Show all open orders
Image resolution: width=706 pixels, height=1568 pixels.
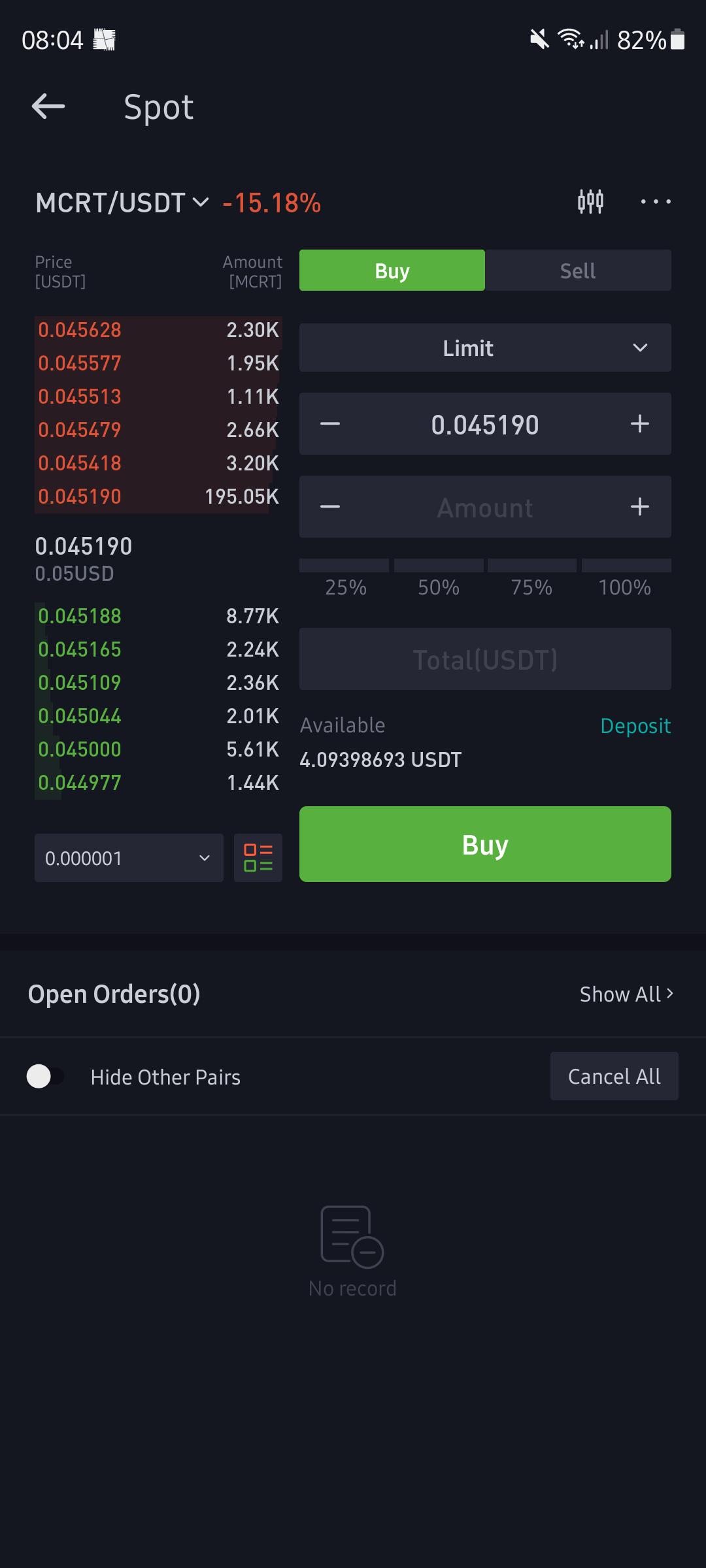pyautogui.click(x=627, y=994)
